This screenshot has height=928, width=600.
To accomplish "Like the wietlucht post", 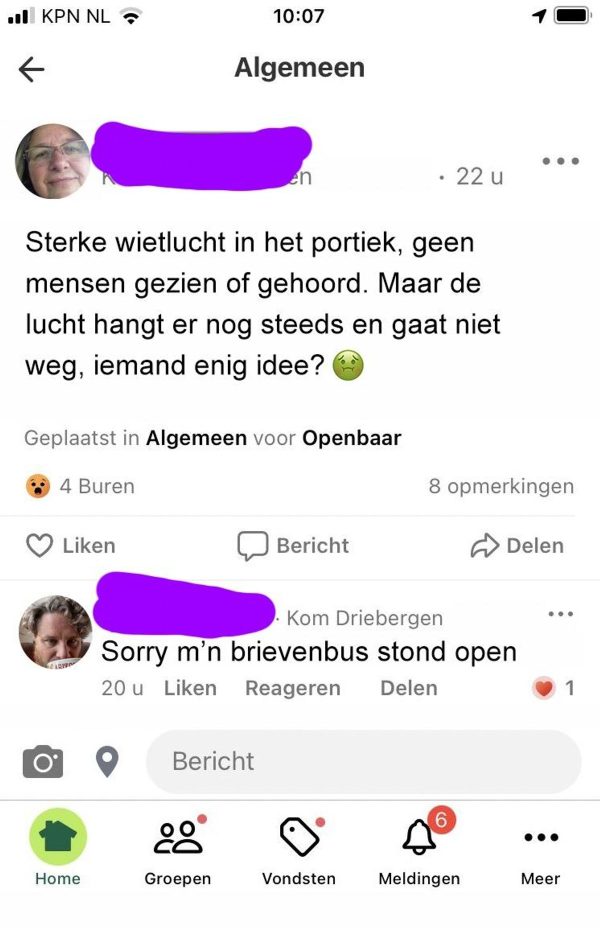I will [x=70, y=545].
